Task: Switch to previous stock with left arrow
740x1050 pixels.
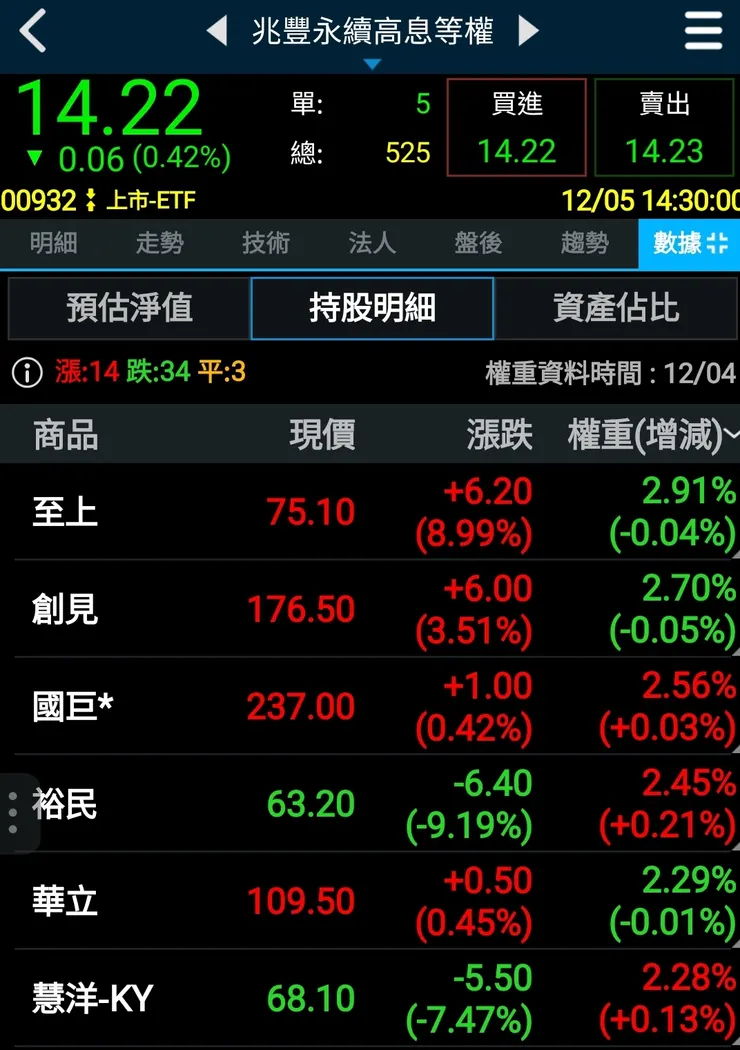Action: click(218, 31)
